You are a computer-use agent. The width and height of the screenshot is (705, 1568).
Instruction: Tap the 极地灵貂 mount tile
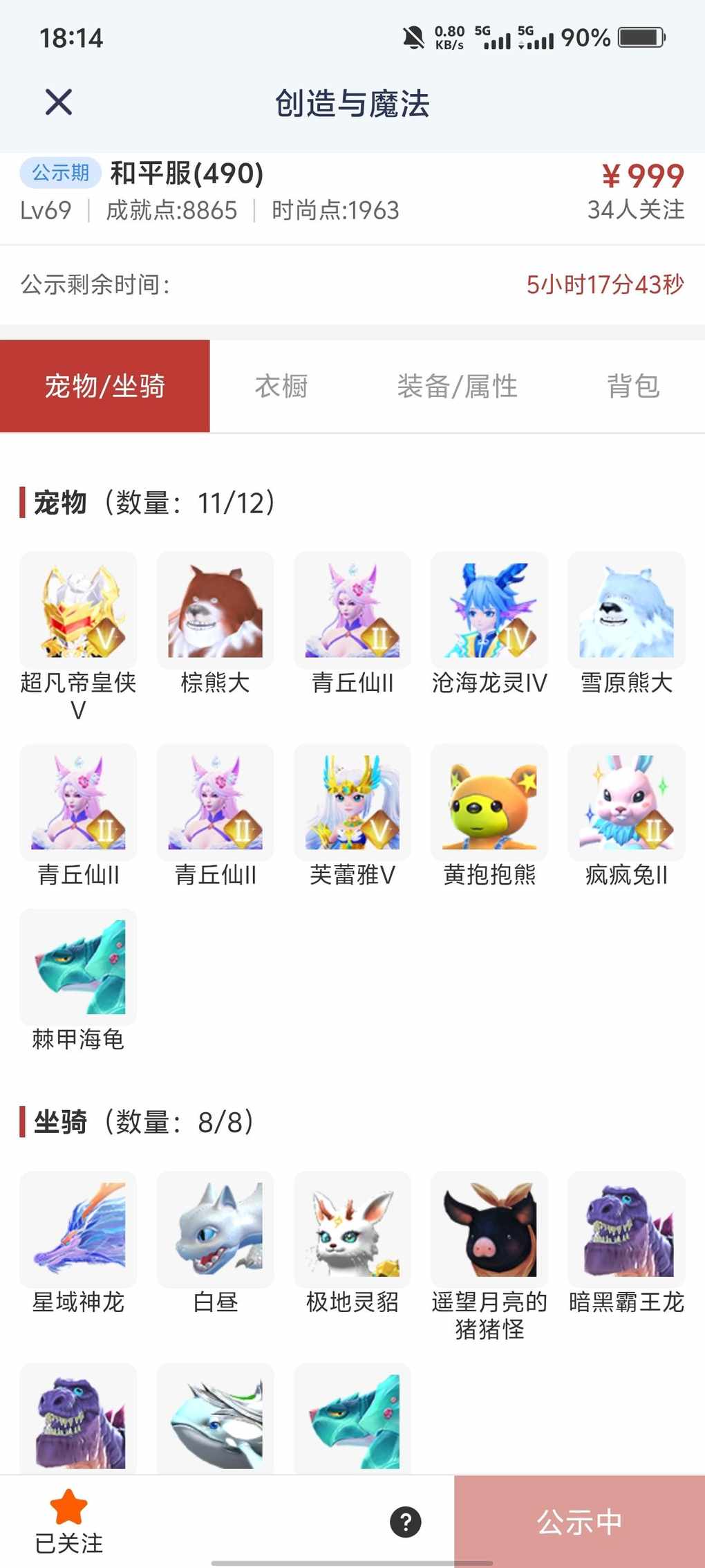click(352, 1230)
